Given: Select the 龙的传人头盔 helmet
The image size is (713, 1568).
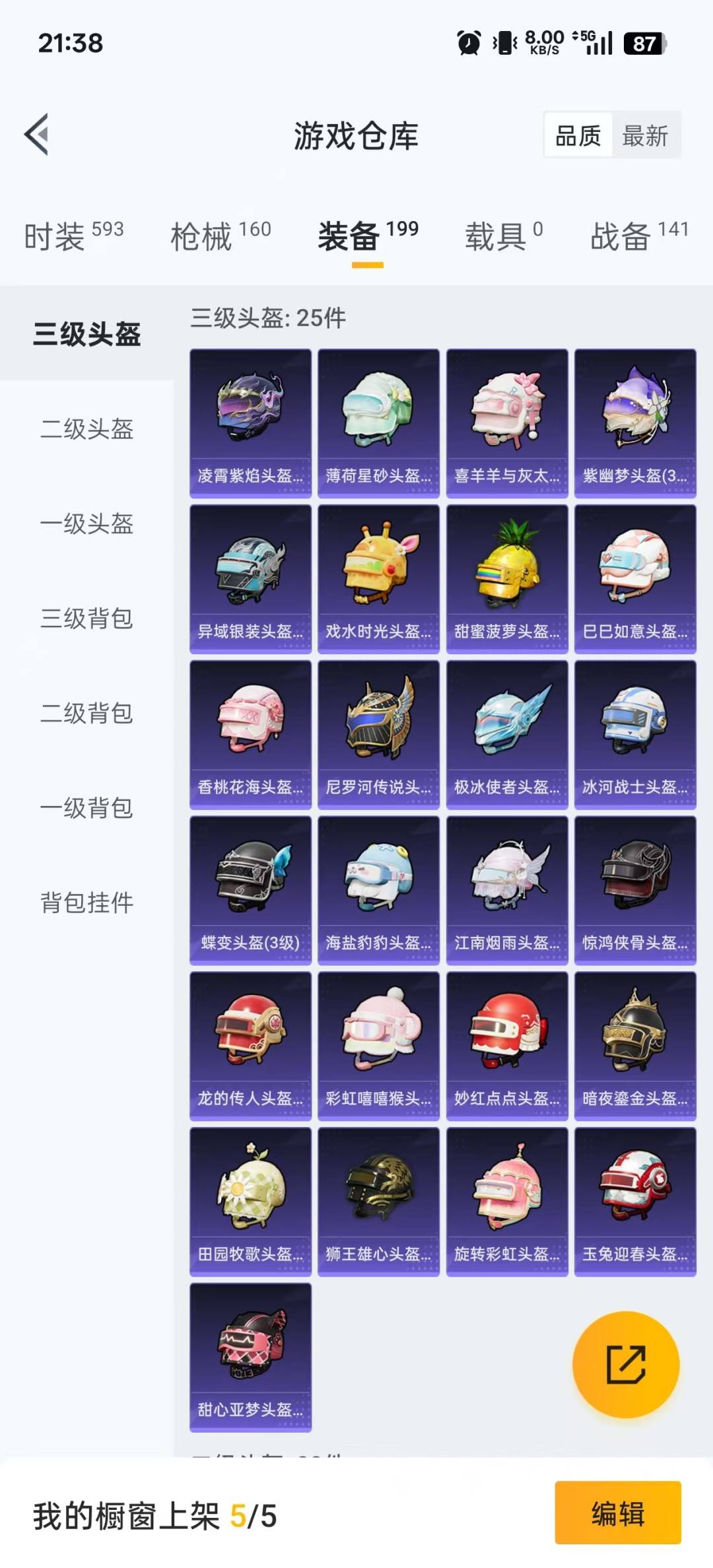Looking at the screenshot, I should pyautogui.click(x=250, y=1040).
